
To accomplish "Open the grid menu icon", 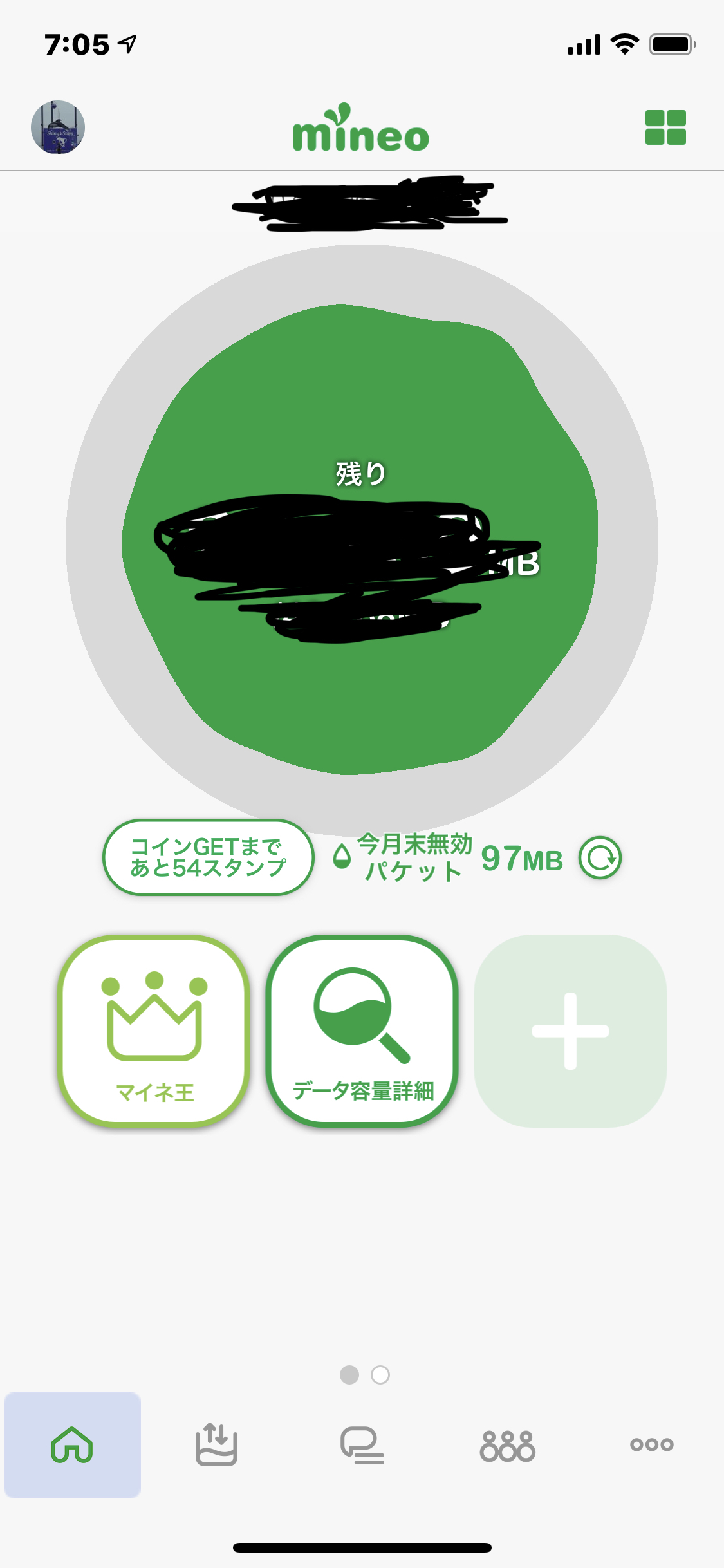I will pyautogui.click(x=665, y=127).
